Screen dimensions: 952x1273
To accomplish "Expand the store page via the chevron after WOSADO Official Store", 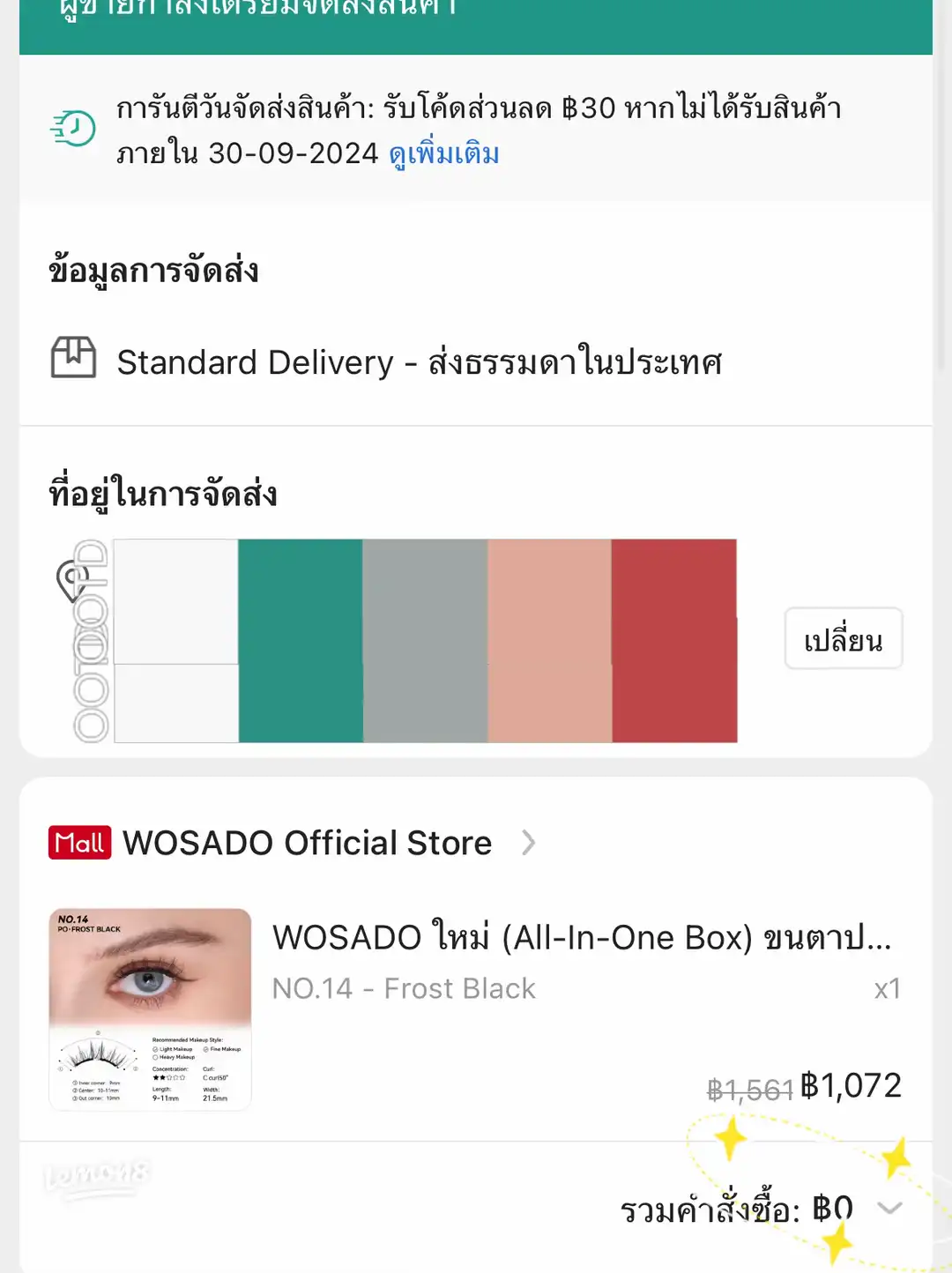I will [530, 843].
